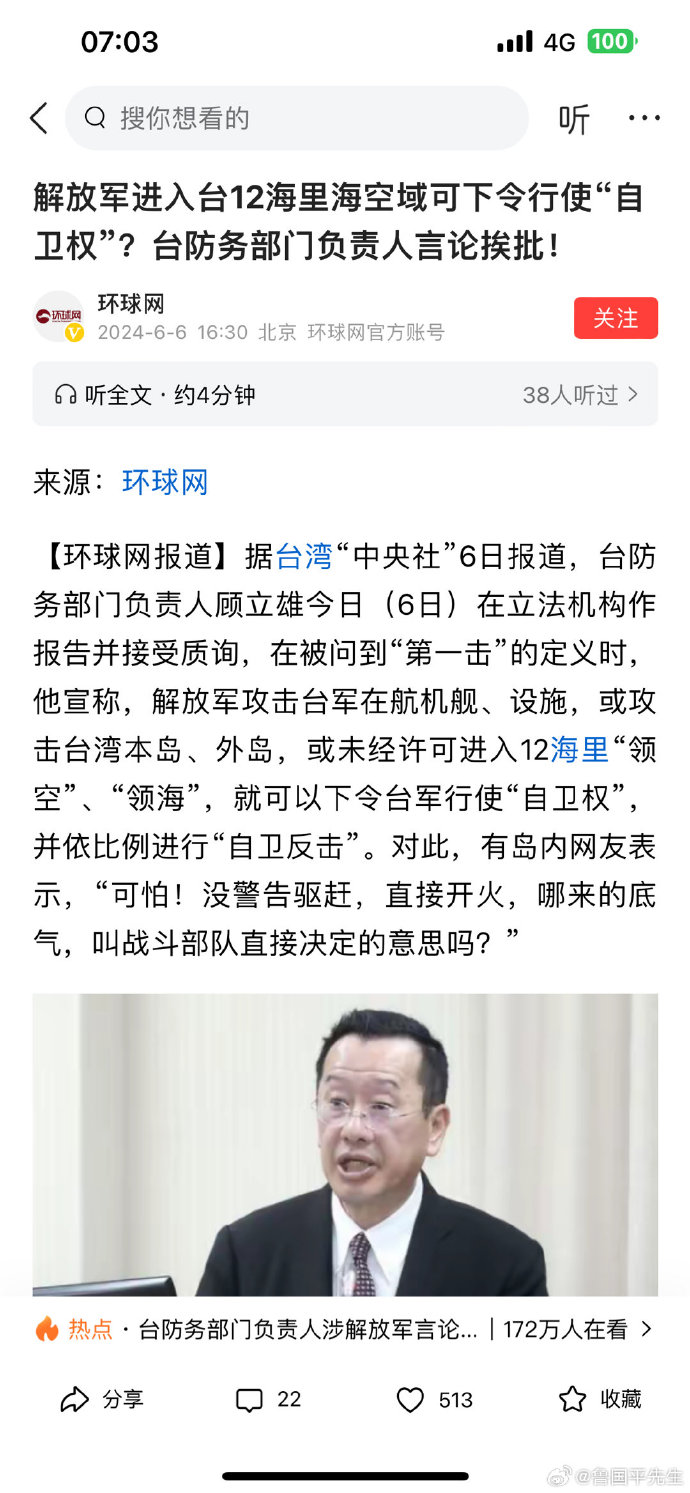Open the 环球网 source link
This screenshot has height=1493, width=690.
165,483
